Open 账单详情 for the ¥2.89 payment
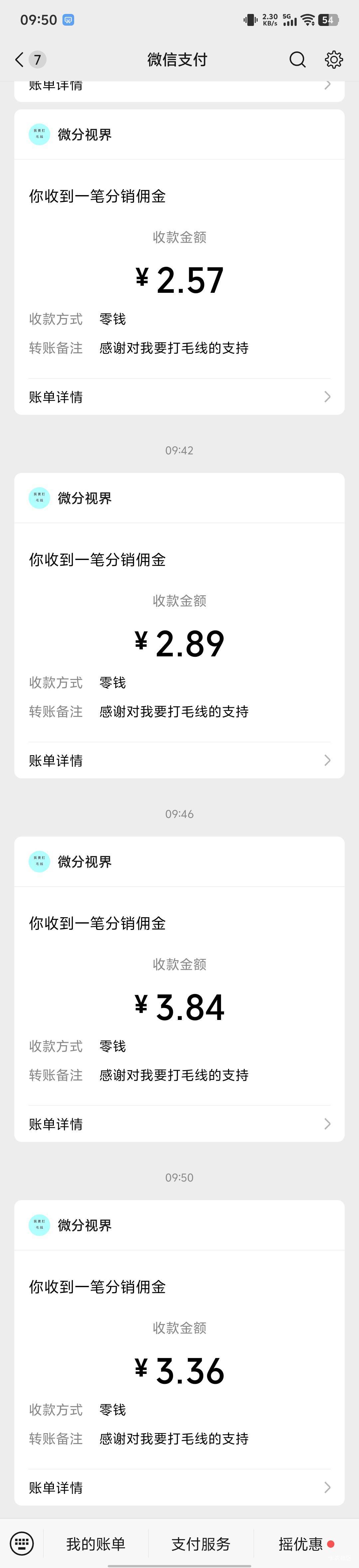The width and height of the screenshot is (359, 1568). click(x=179, y=760)
